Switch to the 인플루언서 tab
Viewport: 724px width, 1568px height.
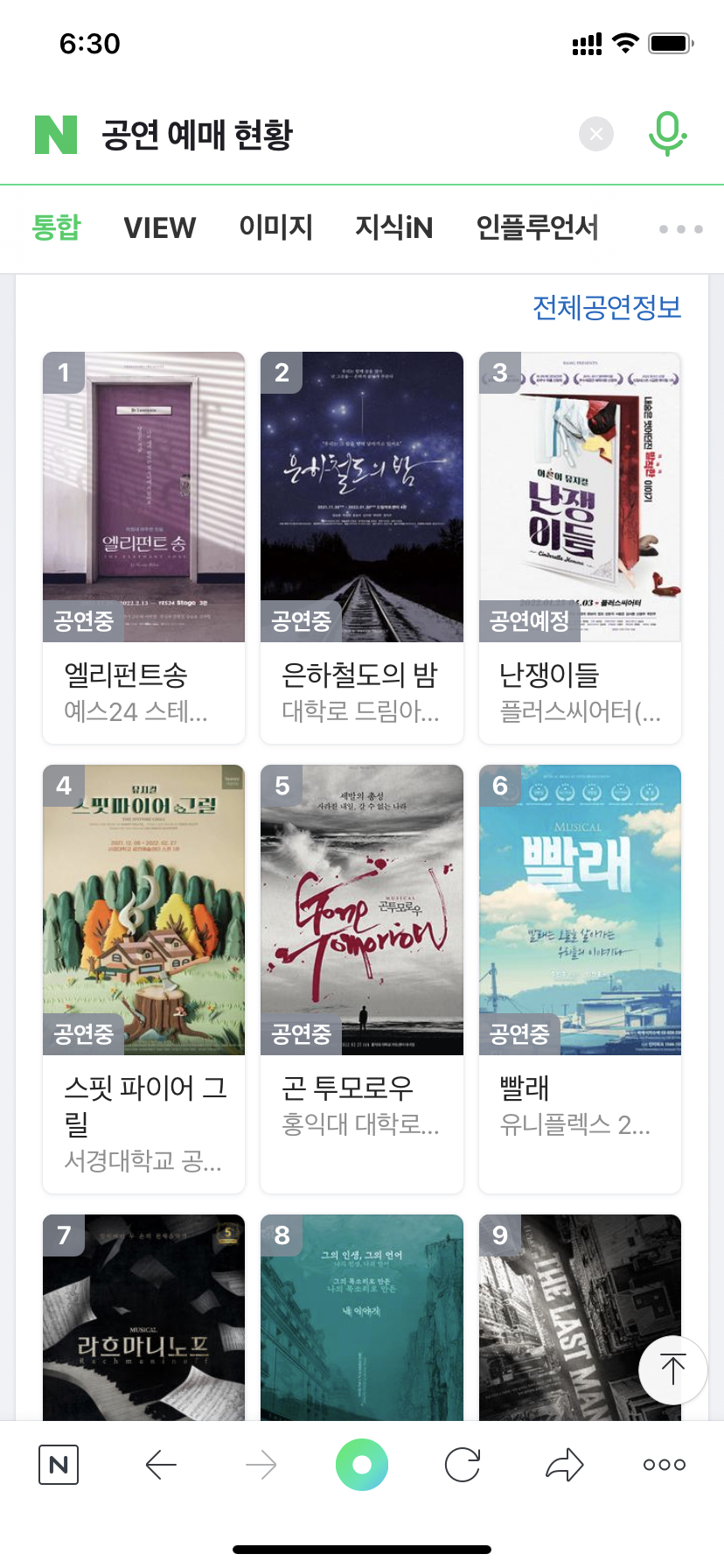[537, 227]
